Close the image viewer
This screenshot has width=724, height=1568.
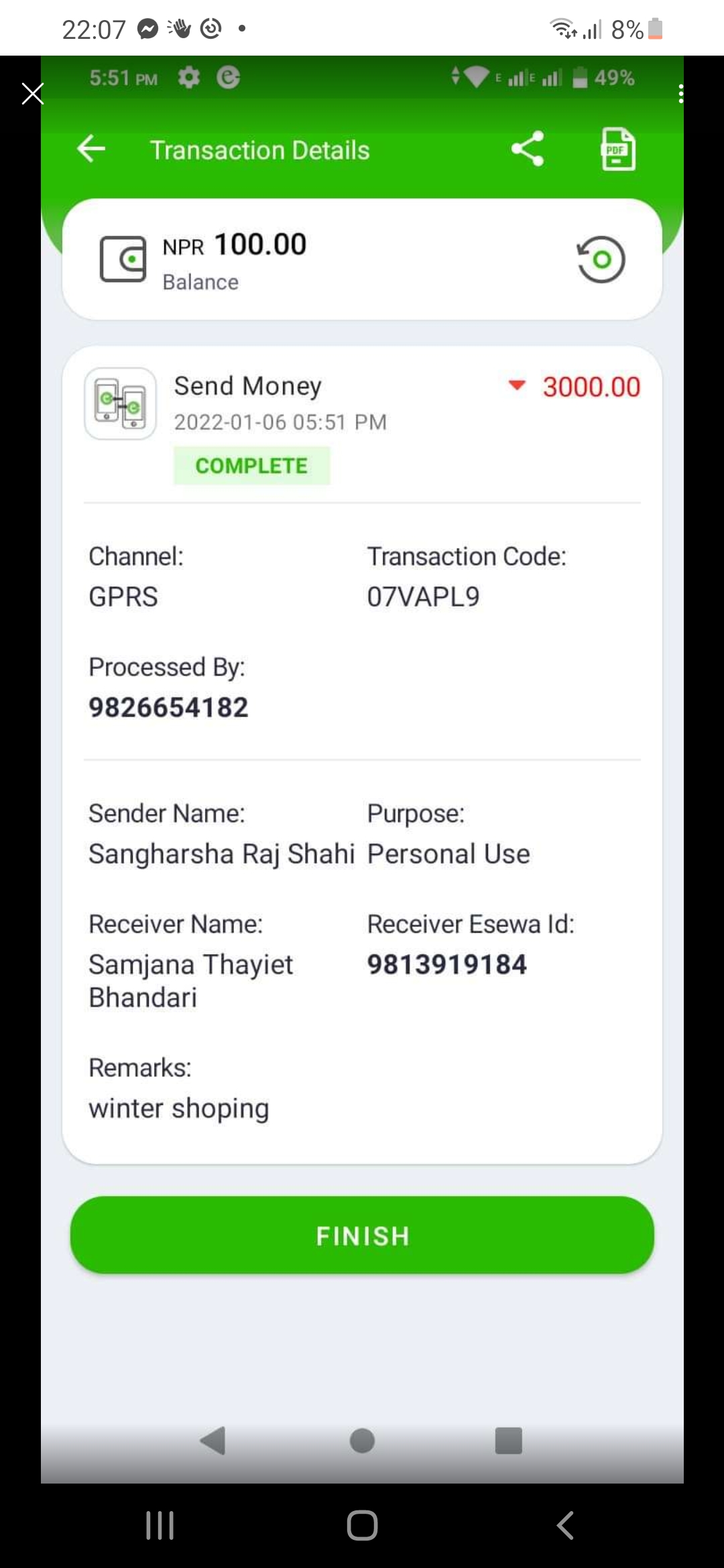coord(32,94)
